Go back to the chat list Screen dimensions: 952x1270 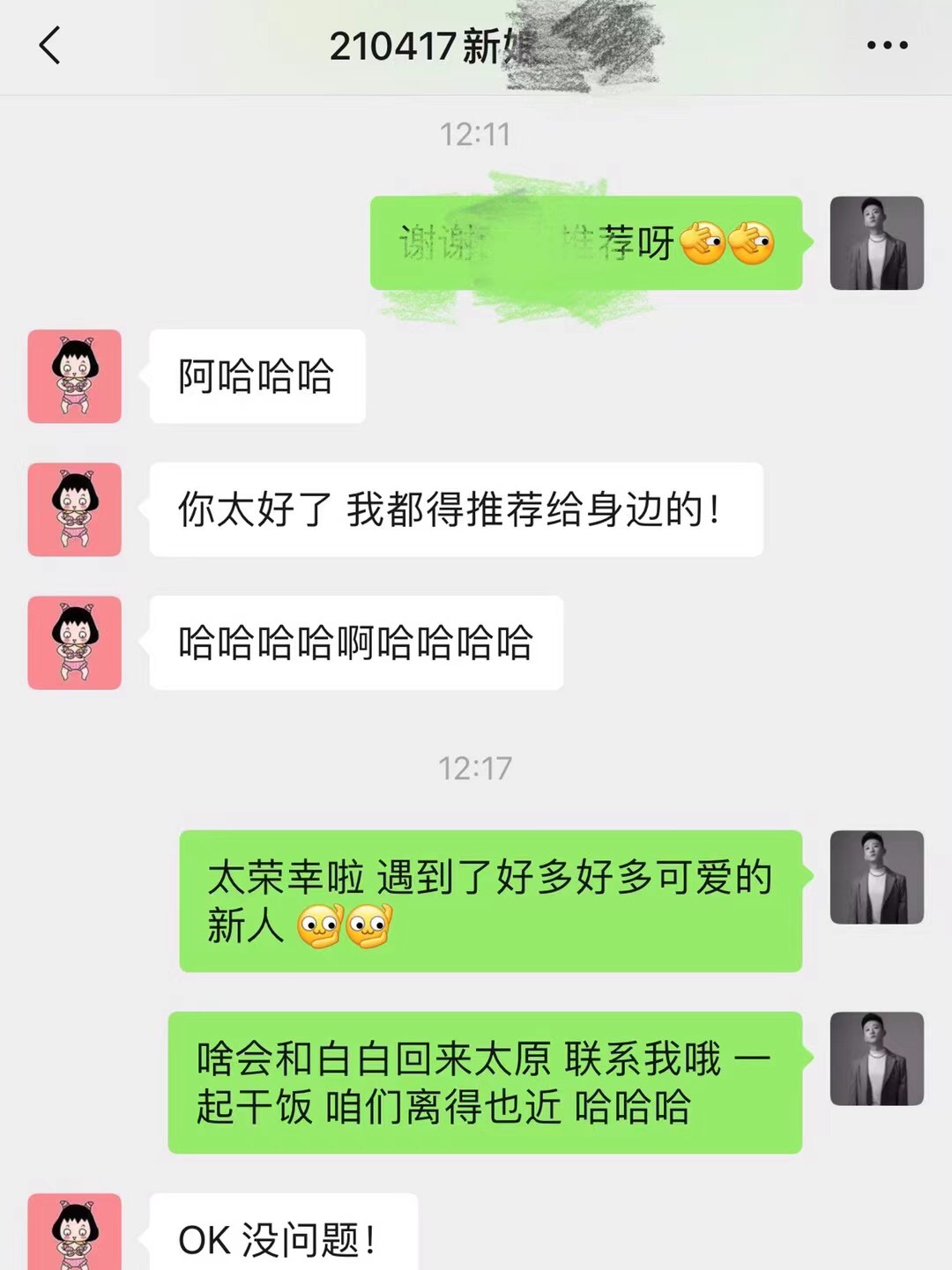click(x=50, y=46)
